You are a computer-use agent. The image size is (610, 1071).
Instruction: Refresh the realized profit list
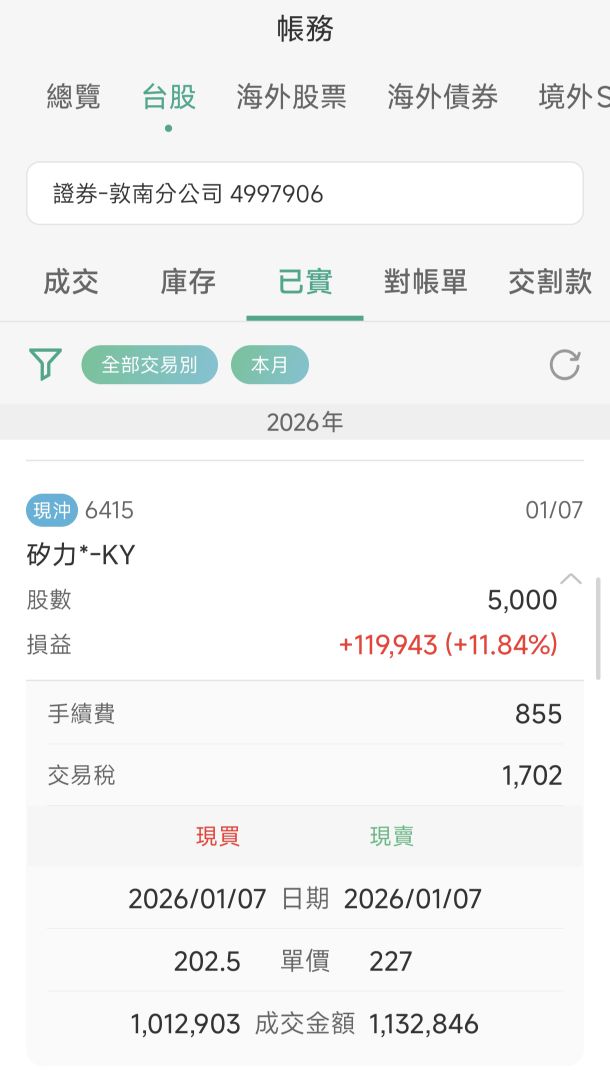pos(565,365)
